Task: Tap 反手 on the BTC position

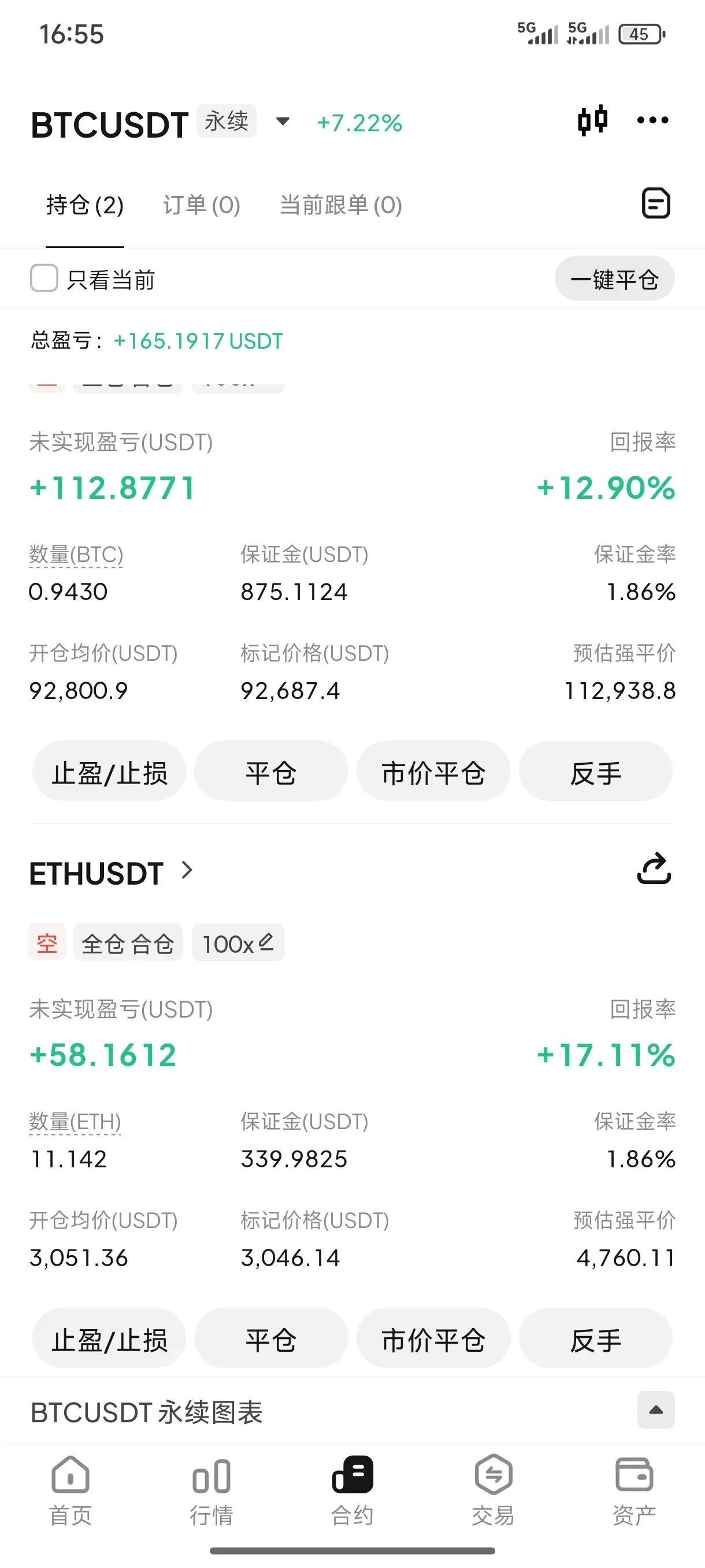Action: click(596, 772)
